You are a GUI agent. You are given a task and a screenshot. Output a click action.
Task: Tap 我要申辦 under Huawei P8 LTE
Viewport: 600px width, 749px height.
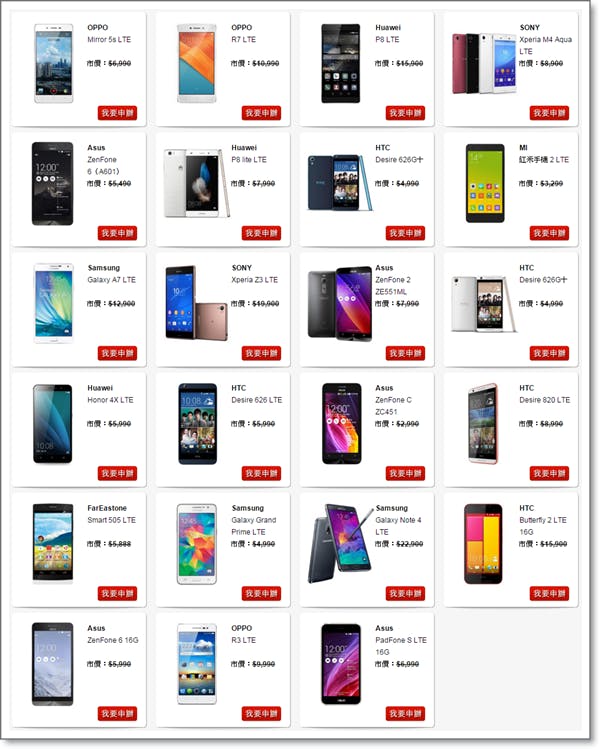405,113
